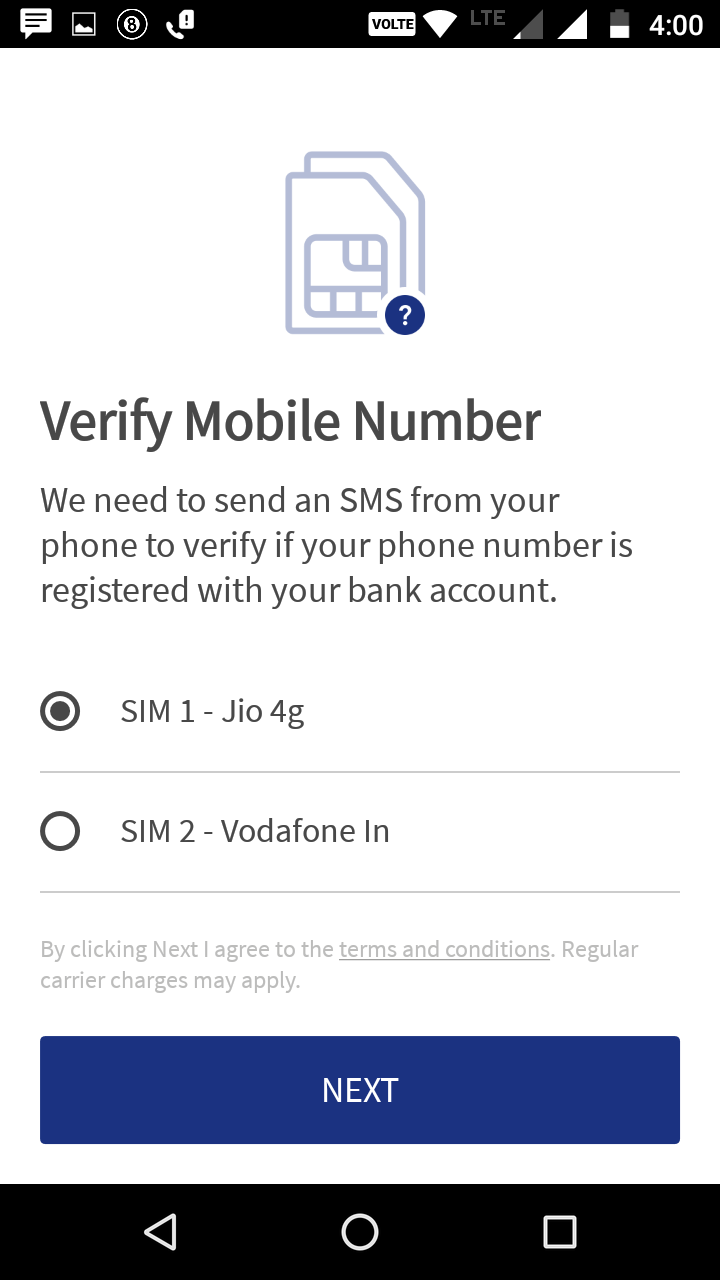Tap the screenshot notification icon
Screen dimensions: 720x1280
click(x=83, y=24)
